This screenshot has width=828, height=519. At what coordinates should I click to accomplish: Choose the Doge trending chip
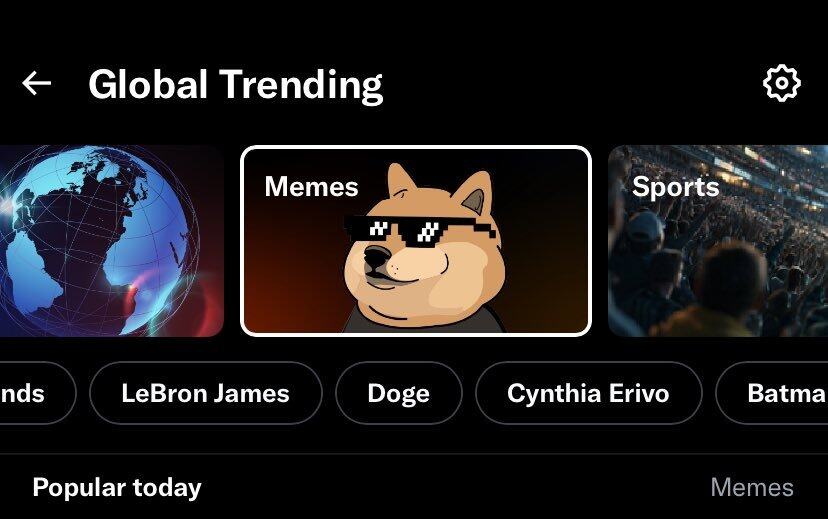pos(399,393)
